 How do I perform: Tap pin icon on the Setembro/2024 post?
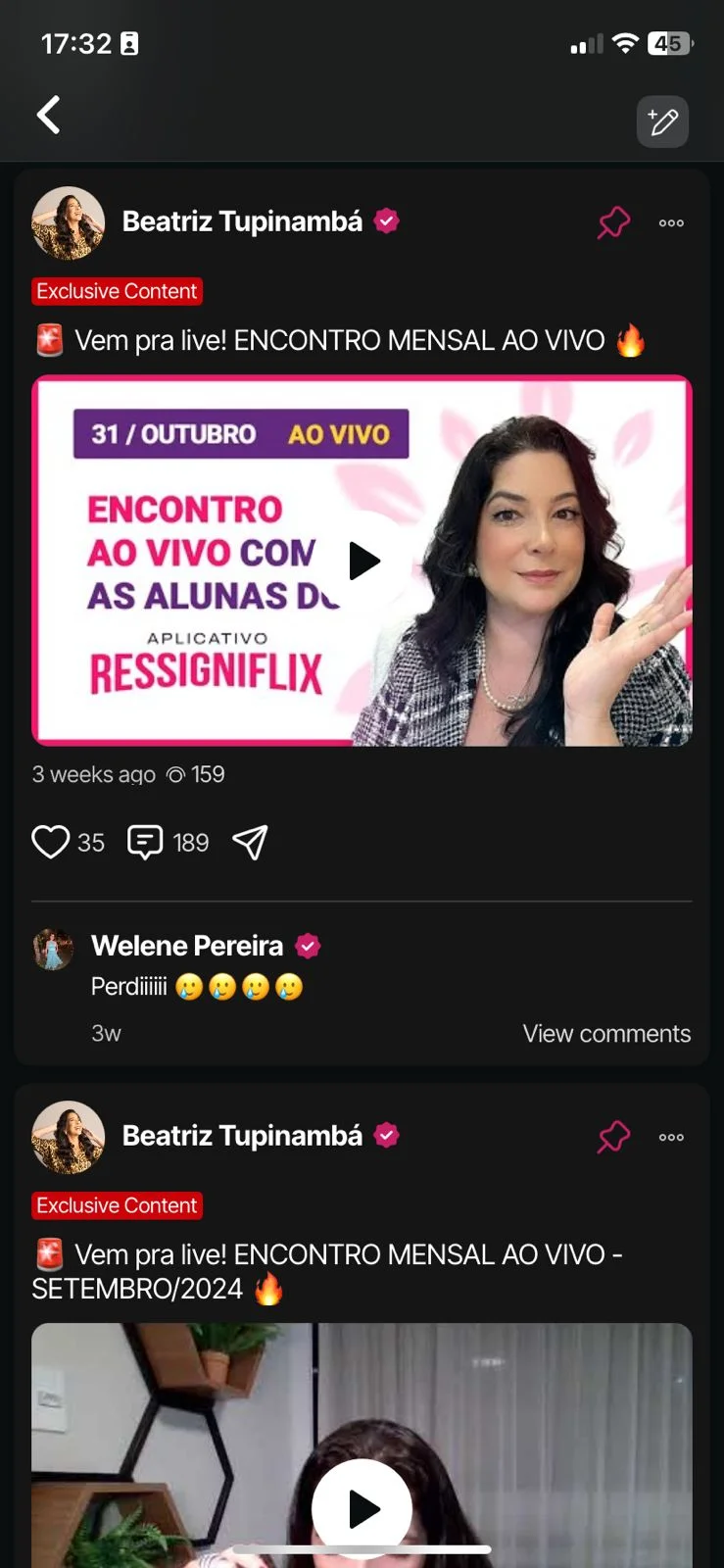[613, 1137]
